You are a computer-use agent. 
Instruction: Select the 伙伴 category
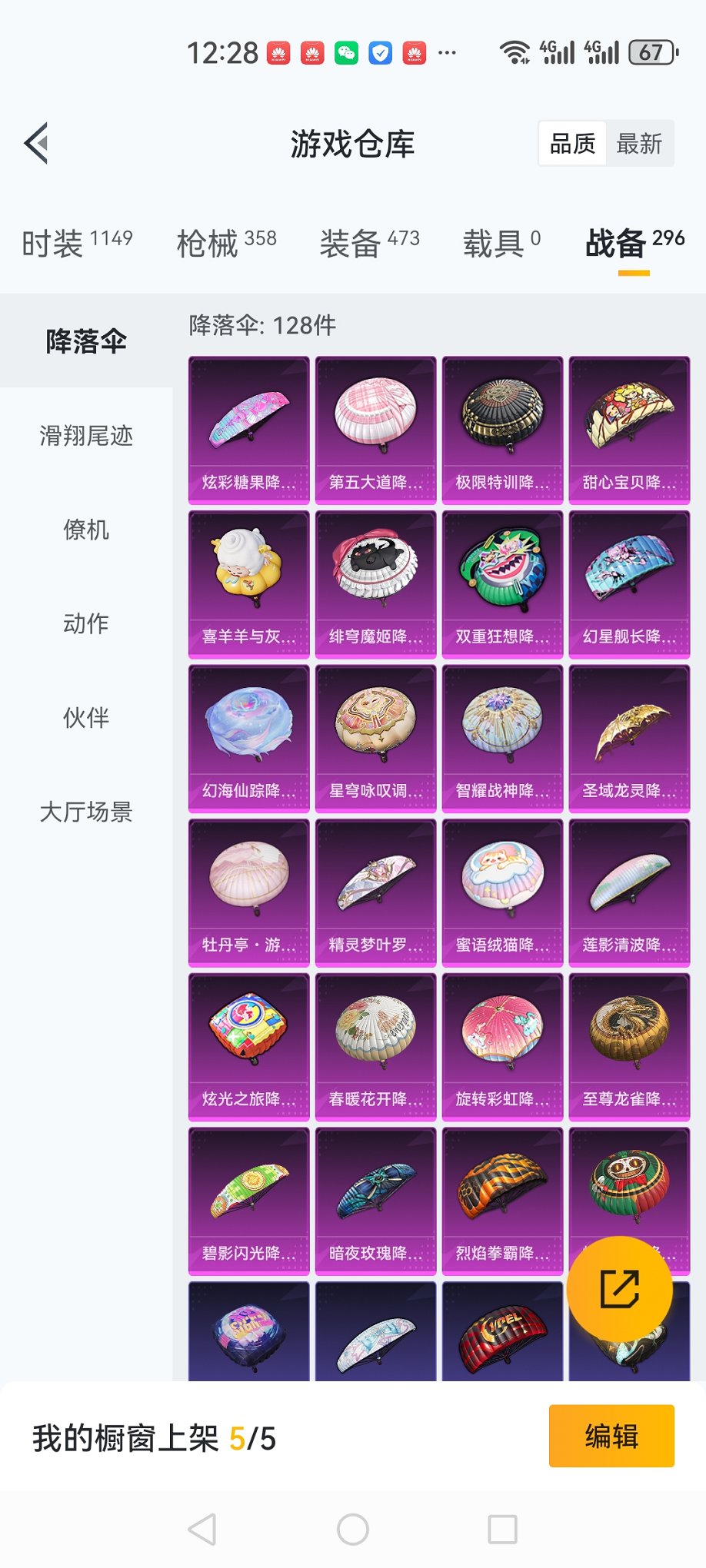tap(86, 717)
